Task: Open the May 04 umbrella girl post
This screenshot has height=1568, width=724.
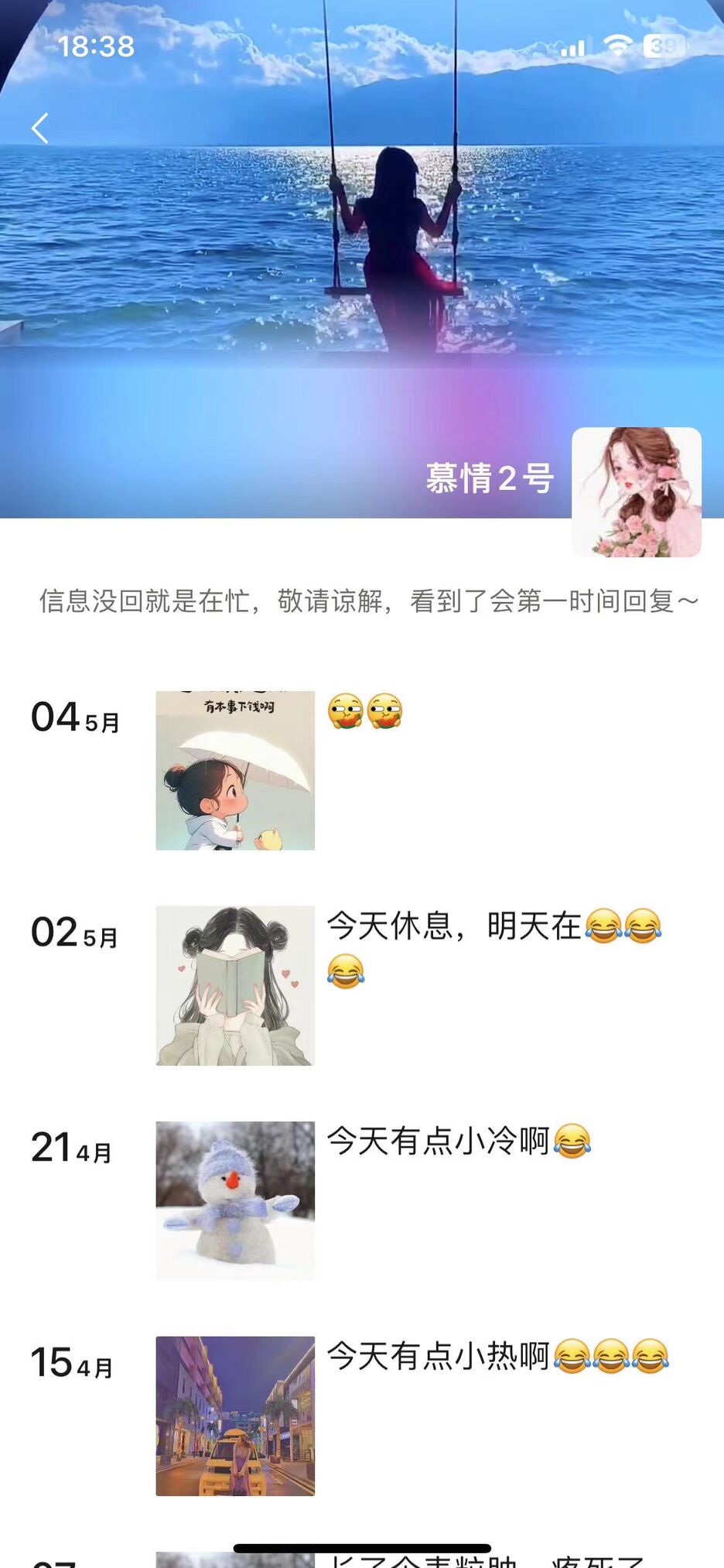Action: [235, 771]
